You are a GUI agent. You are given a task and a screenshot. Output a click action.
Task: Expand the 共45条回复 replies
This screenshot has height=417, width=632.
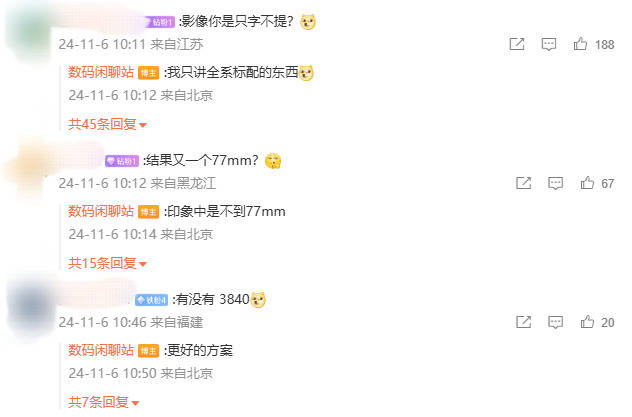(x=107, y=124)
